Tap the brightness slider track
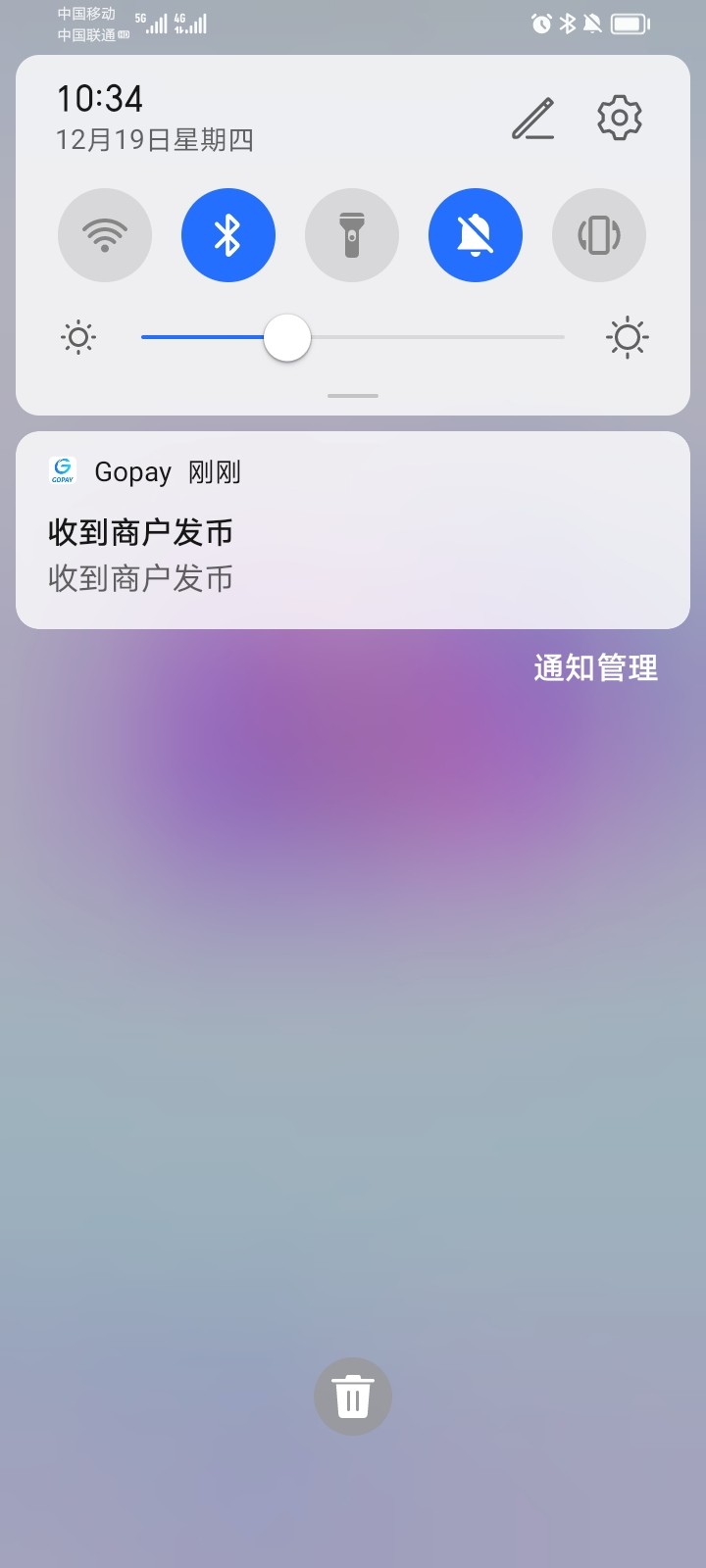Screen dimensions: 706x1568 point(353,337)
